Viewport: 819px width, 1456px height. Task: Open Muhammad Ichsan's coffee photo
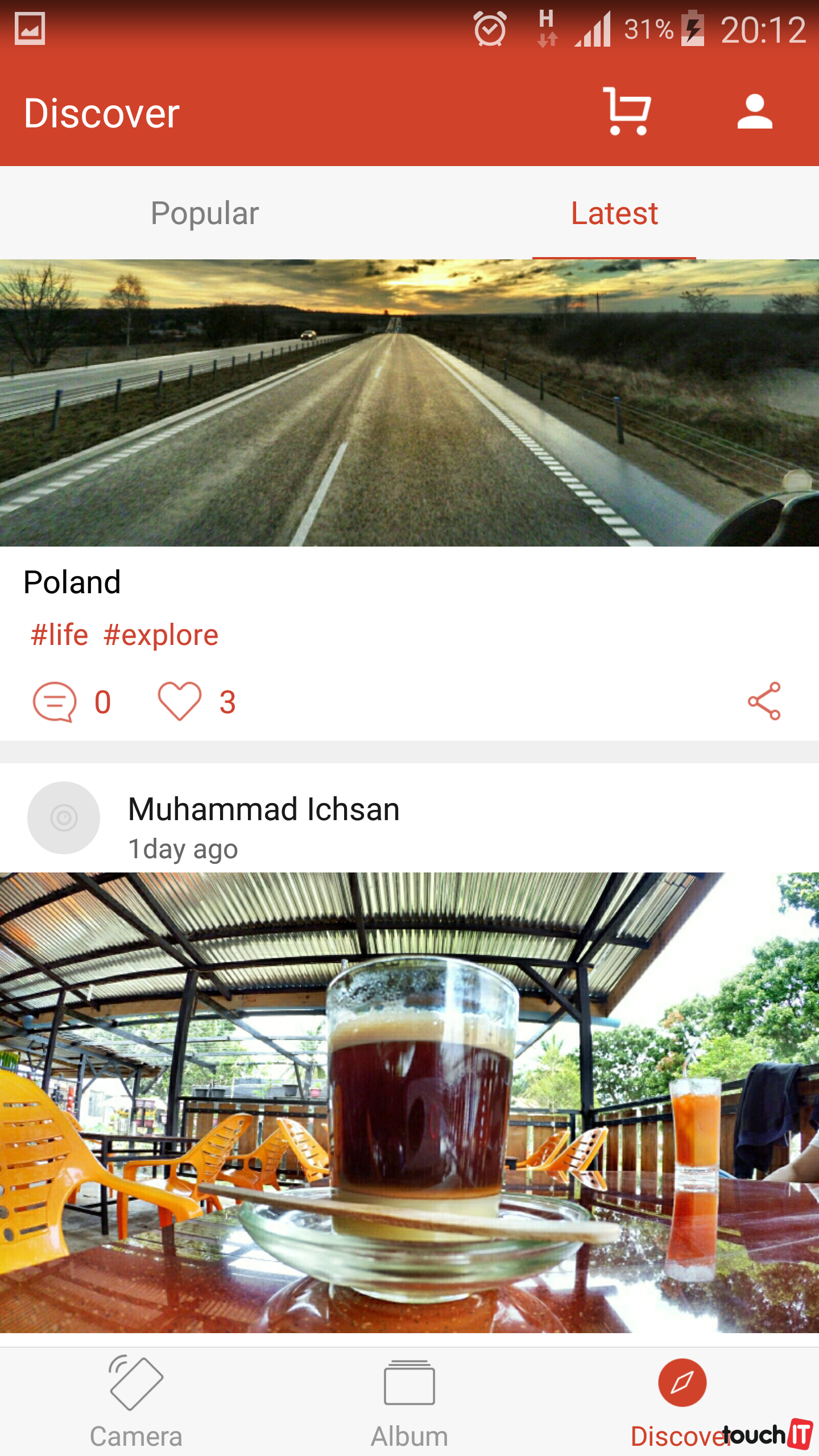(409, 1102)
